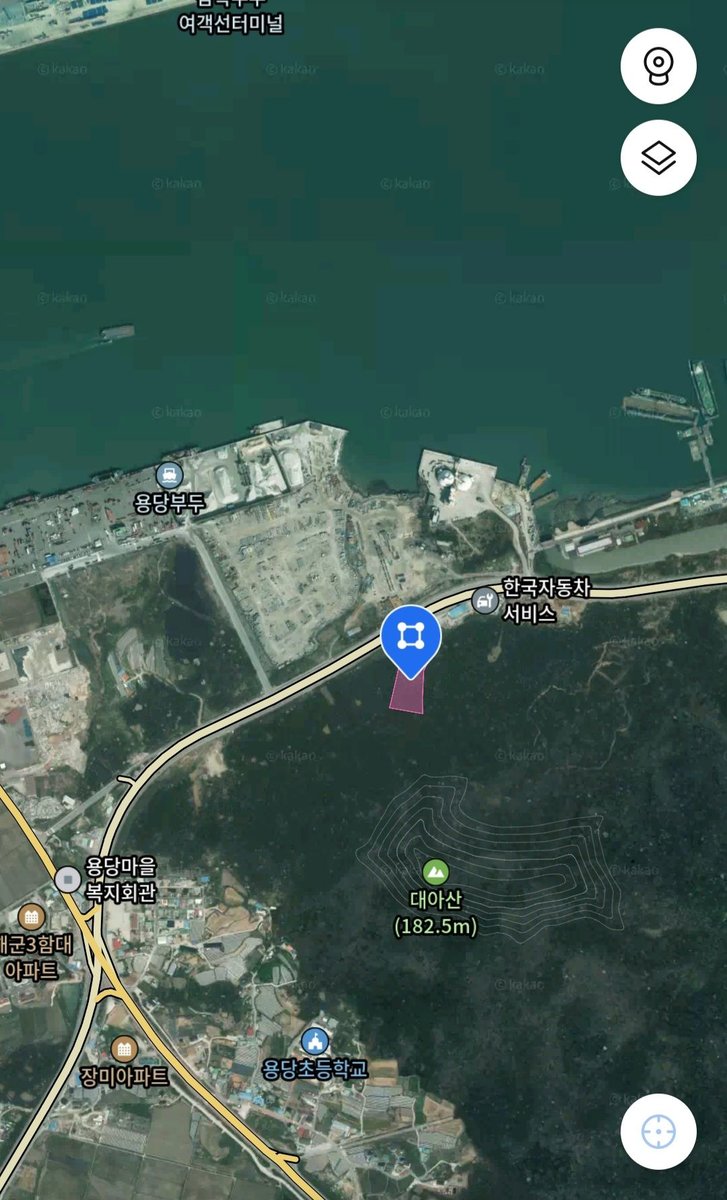Open the 용당초등학교 school marker
The width and height of the screenshot is (727, 1200).
[315, 1041]
